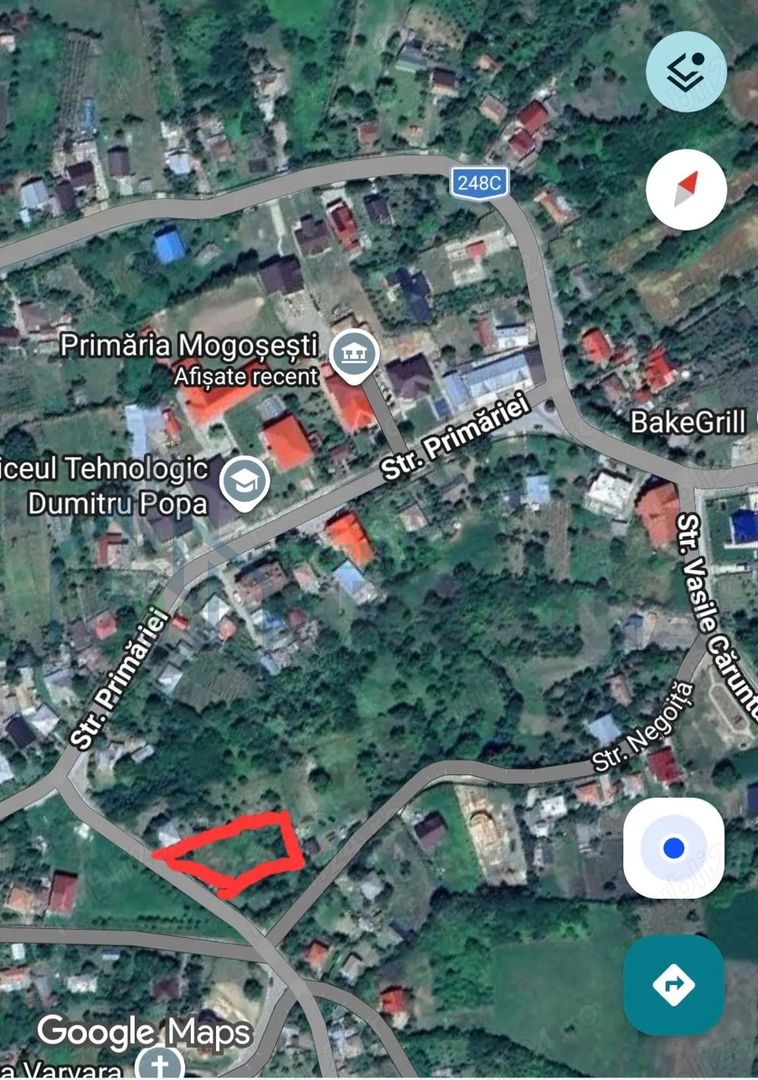Tap the compass to reset north orientation
This screenshot has height=1080, width=758.
point(686,190)
